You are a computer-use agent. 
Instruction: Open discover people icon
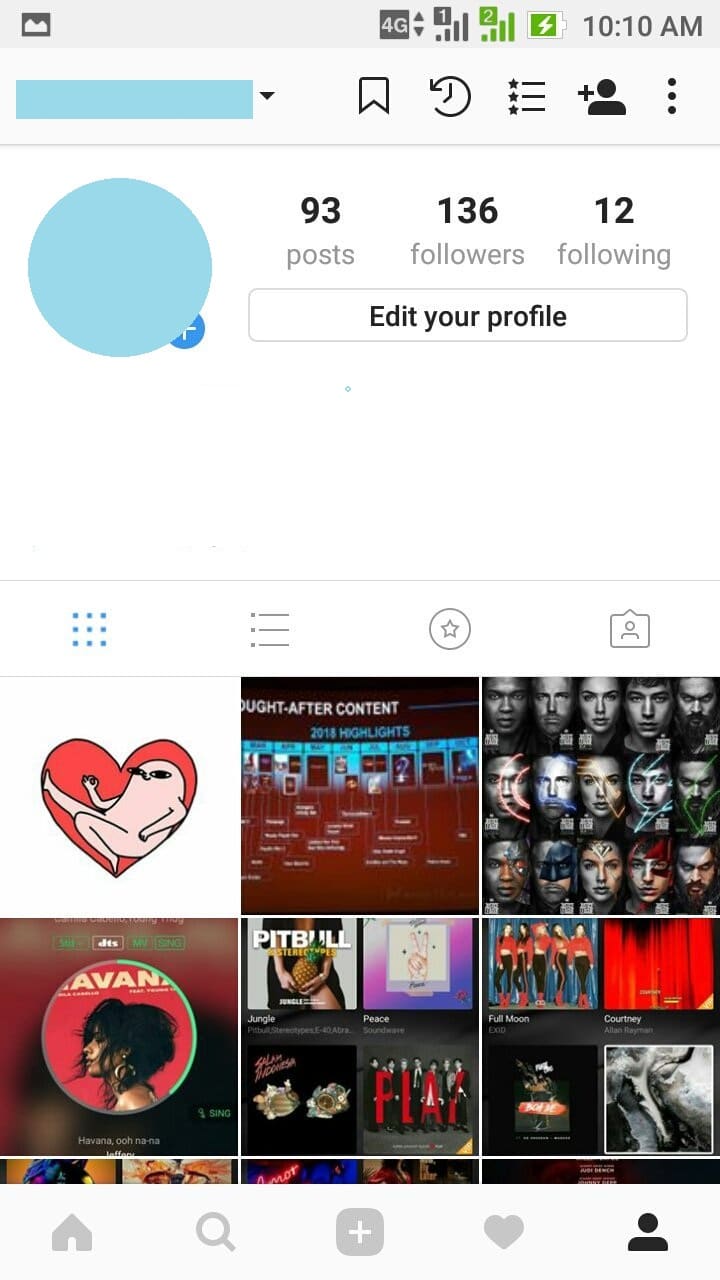click(602, 97)
